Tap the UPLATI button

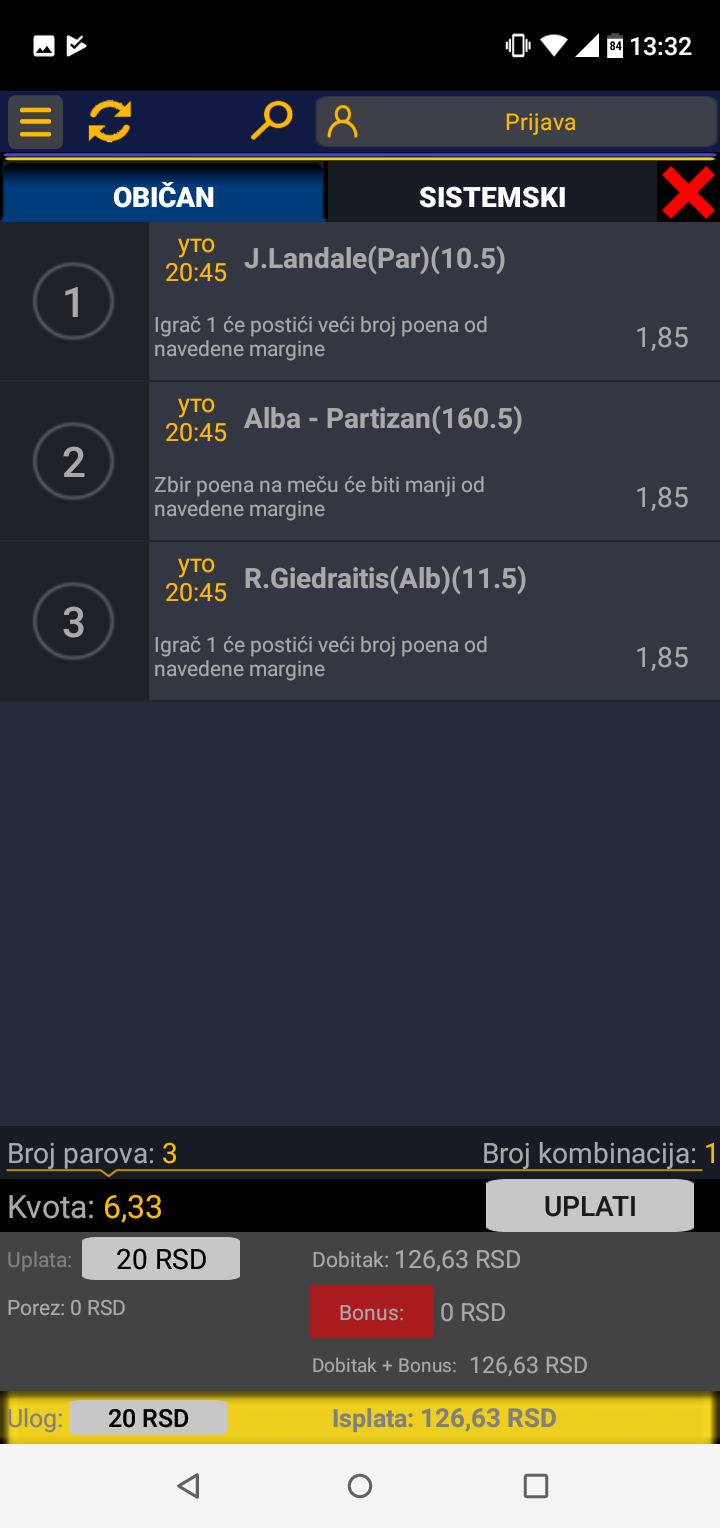[590, 1206]
